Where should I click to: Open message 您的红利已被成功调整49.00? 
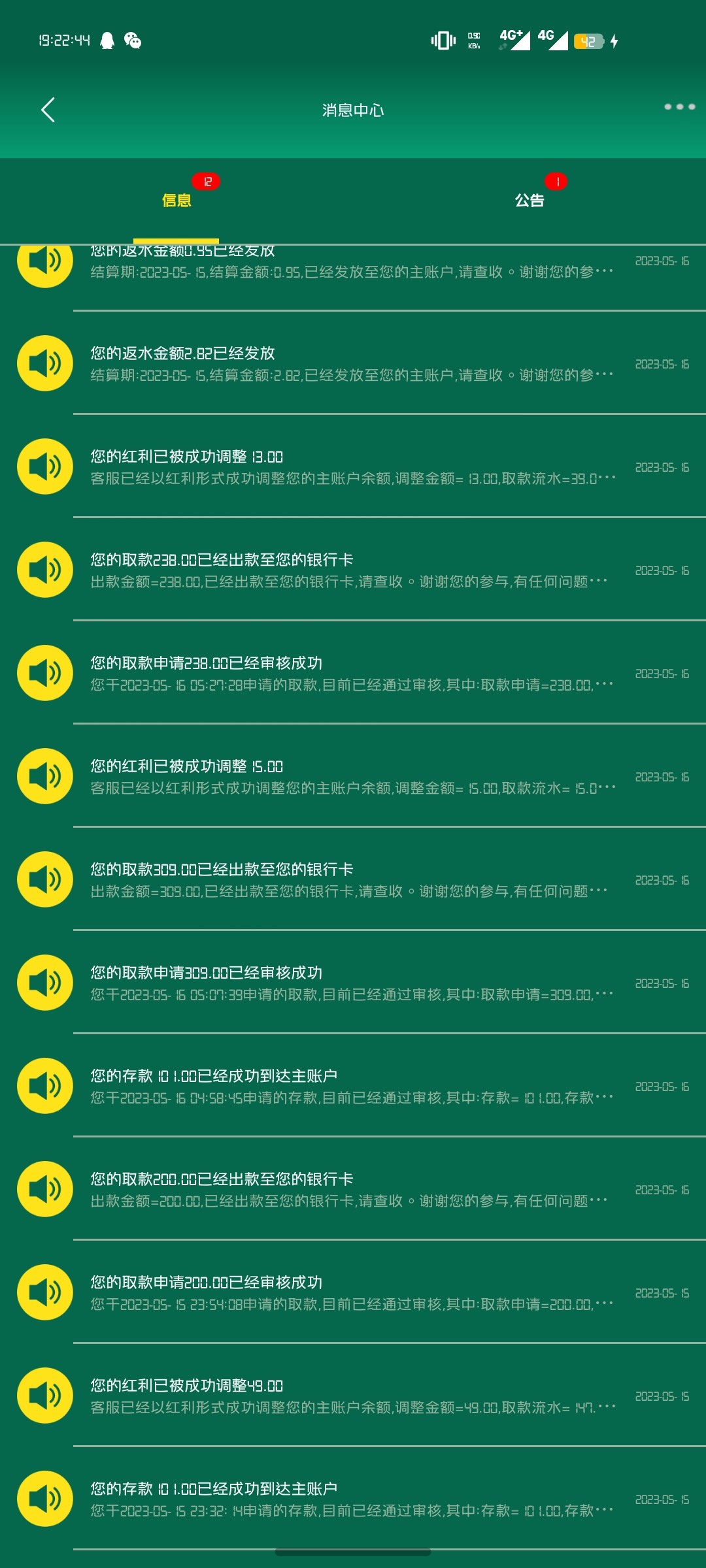coord(353,1396)
